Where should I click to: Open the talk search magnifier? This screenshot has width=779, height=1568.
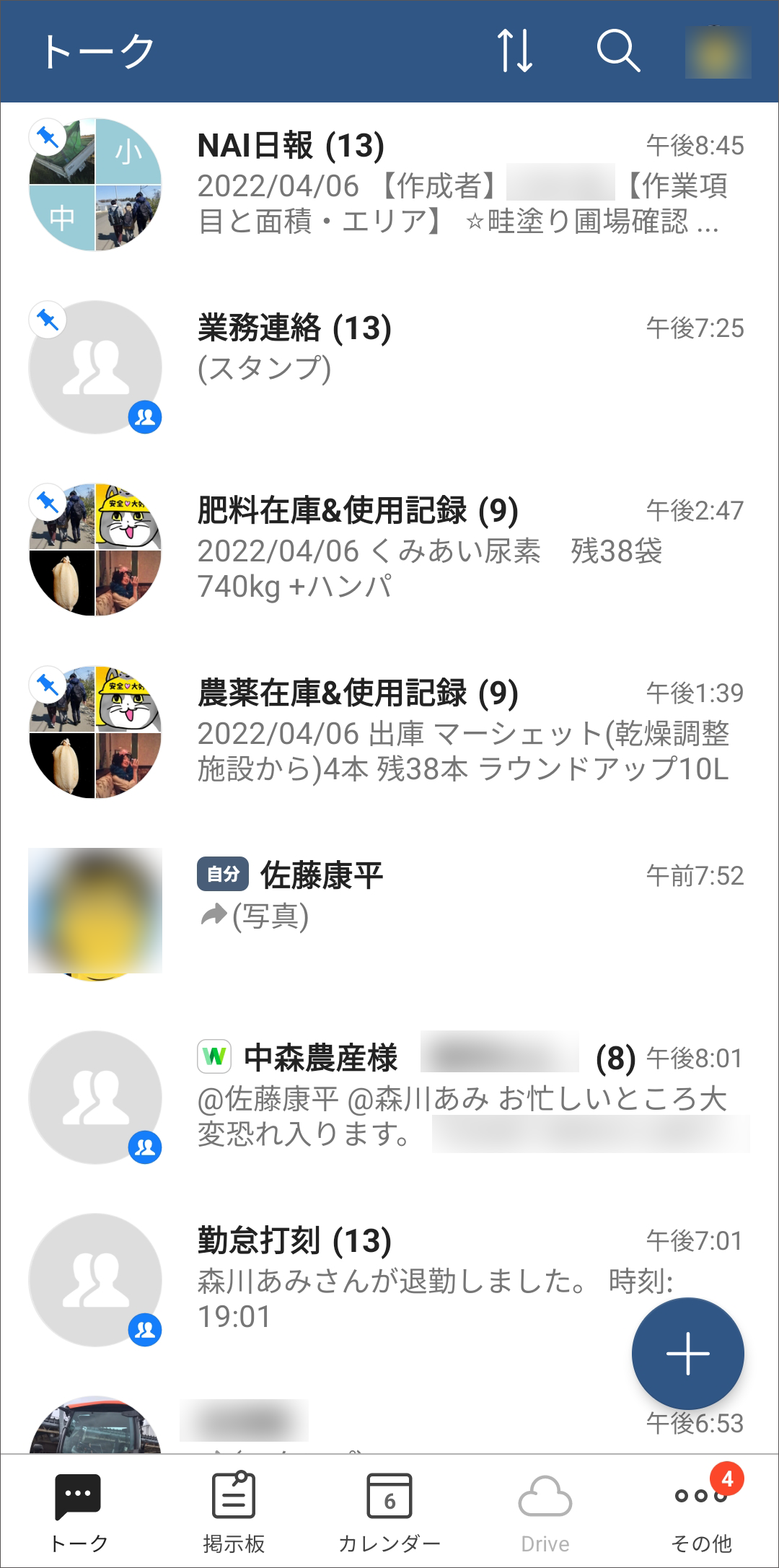point(618,51)
